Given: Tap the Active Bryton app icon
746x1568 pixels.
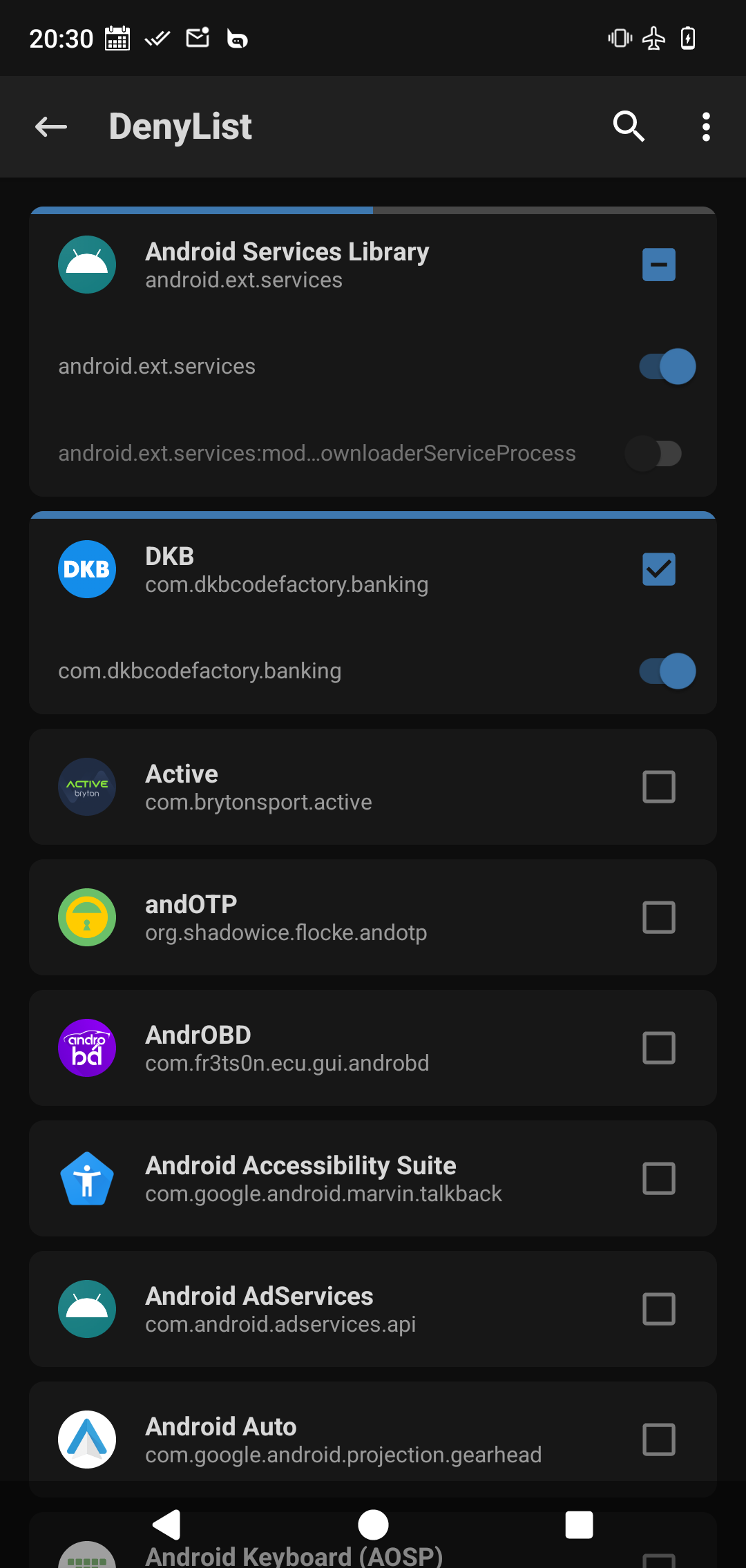Looking at the screenshot, I should tap(86, 787).
